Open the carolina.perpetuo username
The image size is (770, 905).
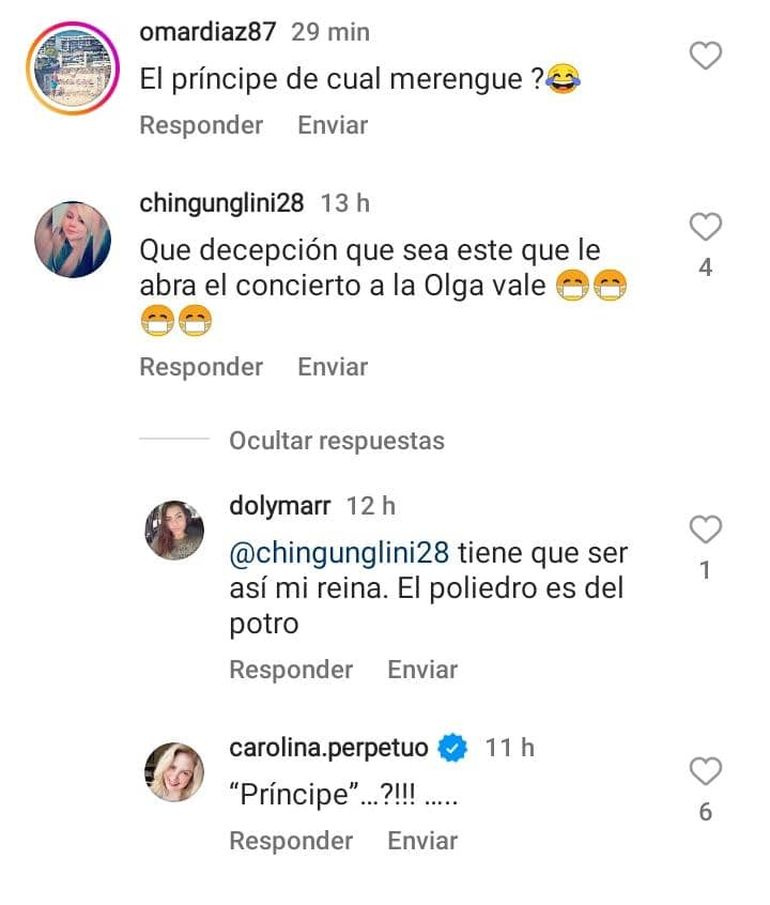coord(329,748)
